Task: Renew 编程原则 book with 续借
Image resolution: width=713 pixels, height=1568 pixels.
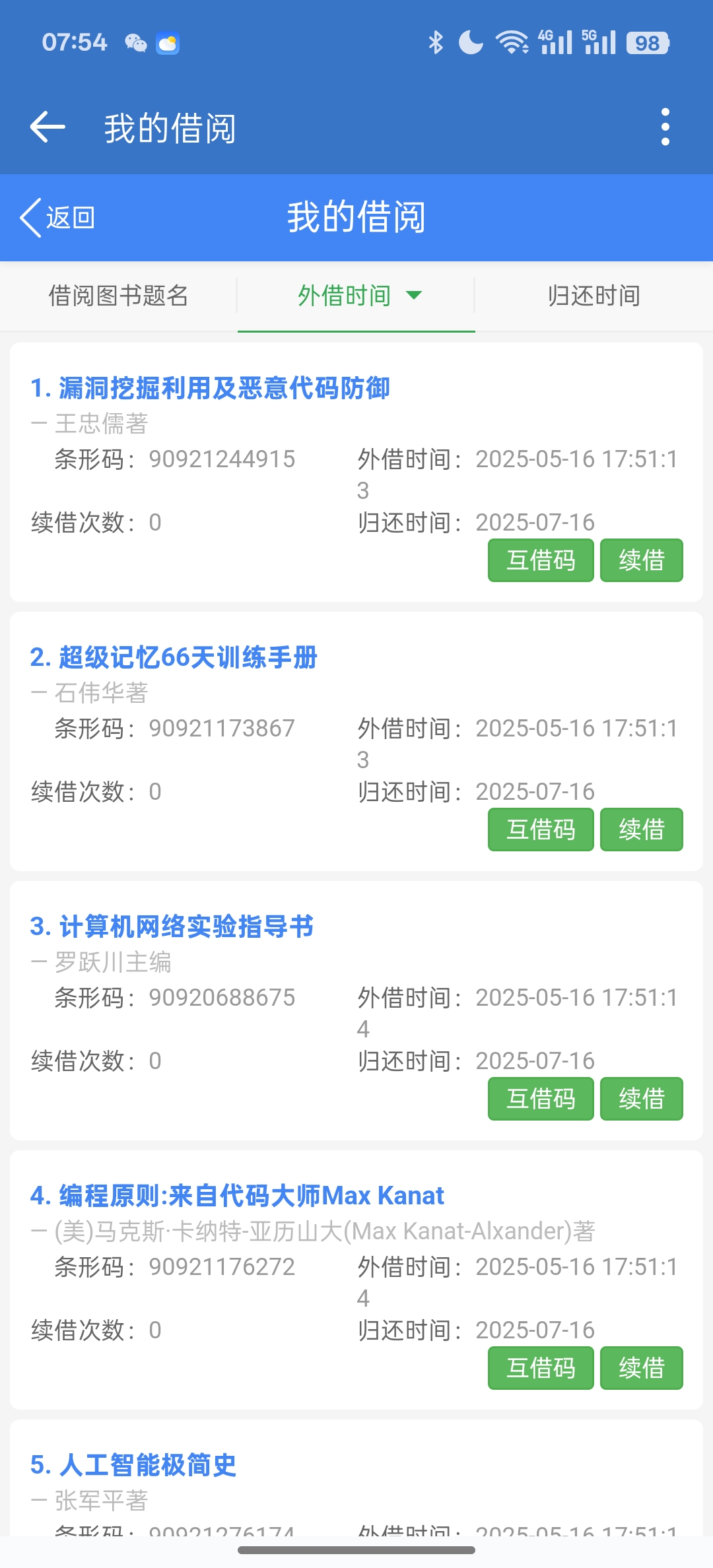Action: pos(641,1368)
